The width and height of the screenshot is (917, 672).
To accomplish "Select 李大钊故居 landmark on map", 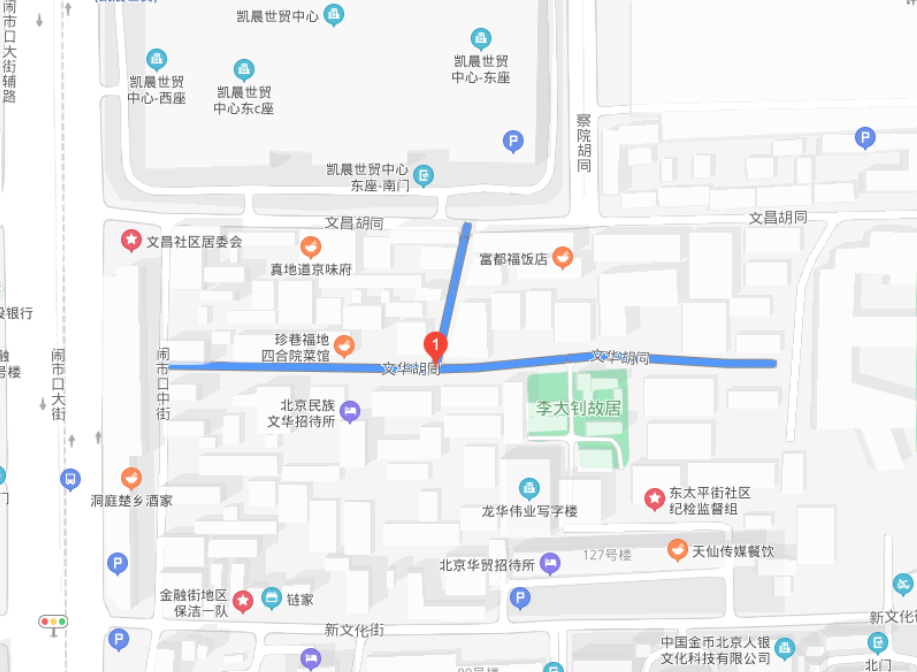I will point(578,409).
